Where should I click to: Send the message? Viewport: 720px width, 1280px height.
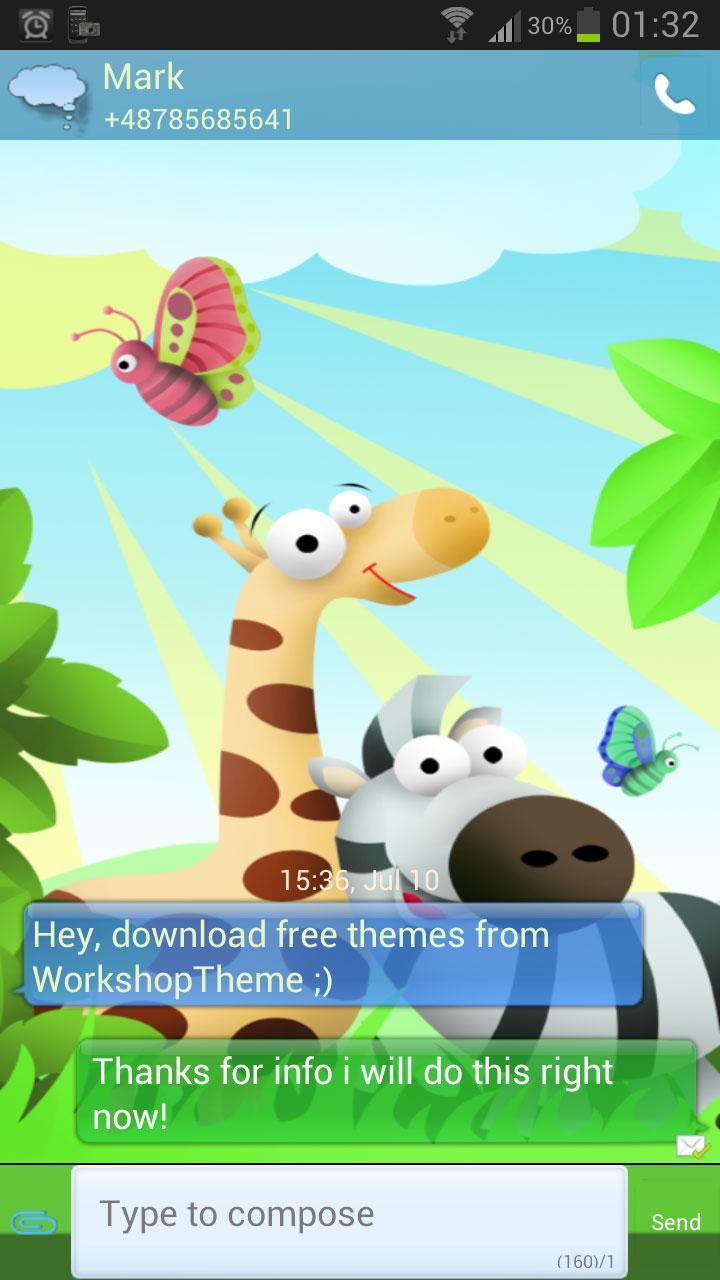tap(675, 1221)
